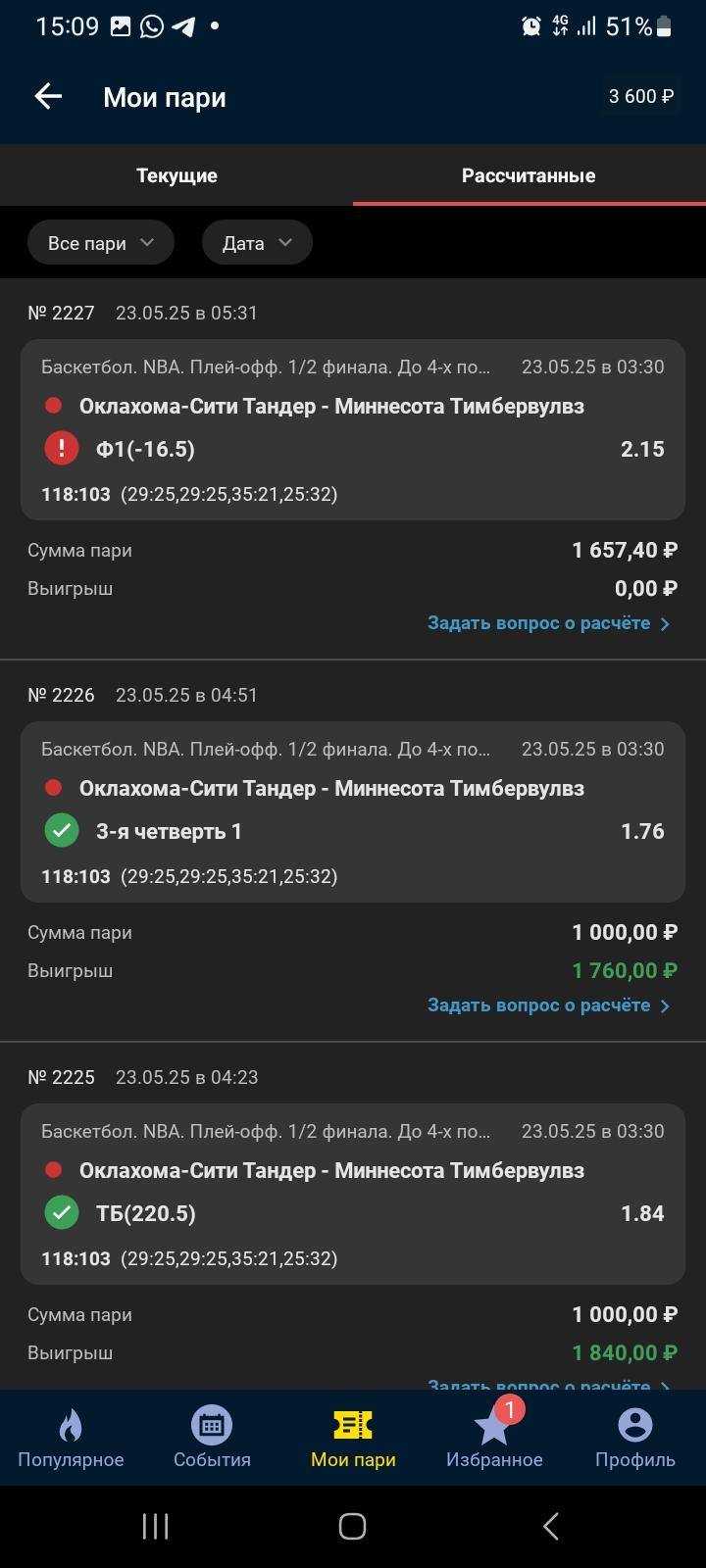Open Избранное with one notification
This screenshot has height=1568, width=706.
[494, 1438]
